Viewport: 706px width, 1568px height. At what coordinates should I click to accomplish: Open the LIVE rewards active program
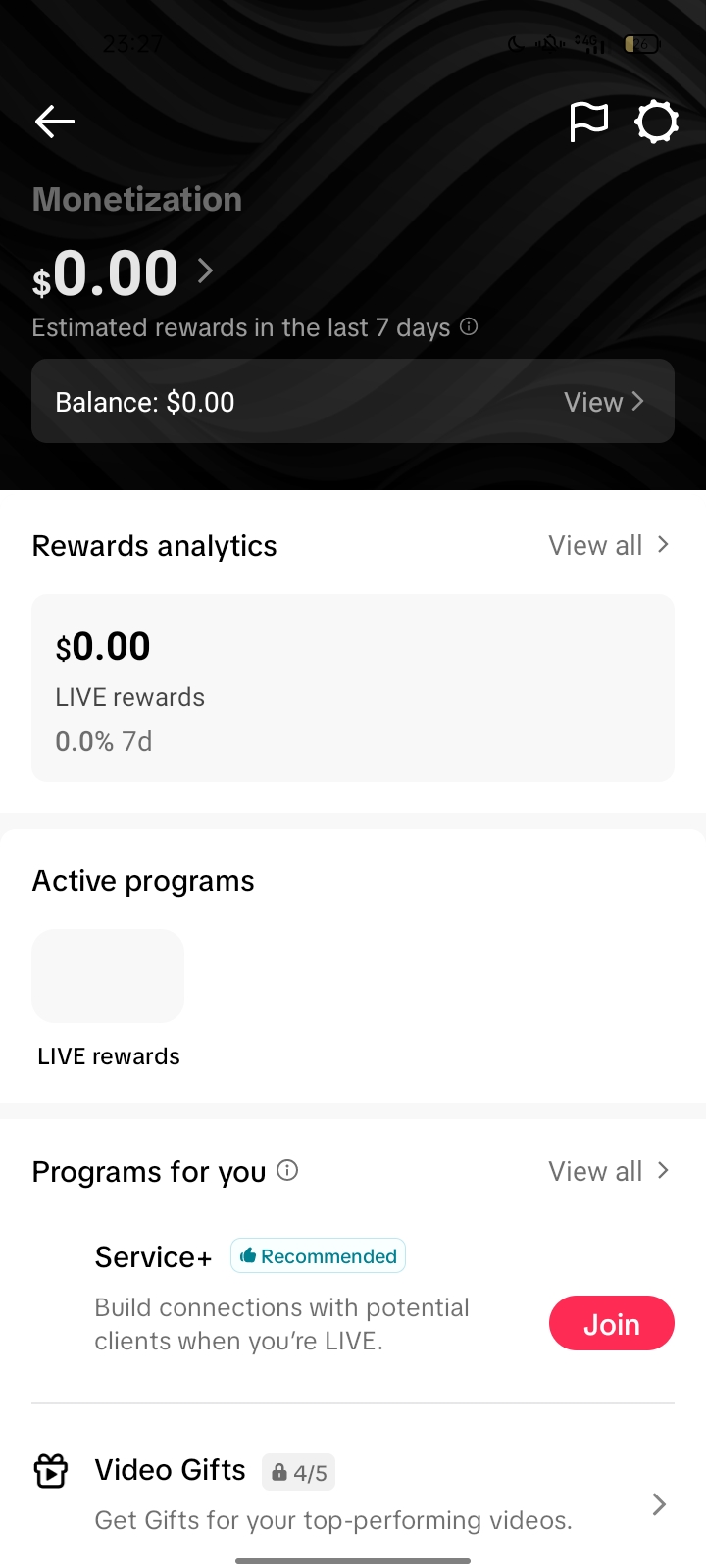point(108,977)
